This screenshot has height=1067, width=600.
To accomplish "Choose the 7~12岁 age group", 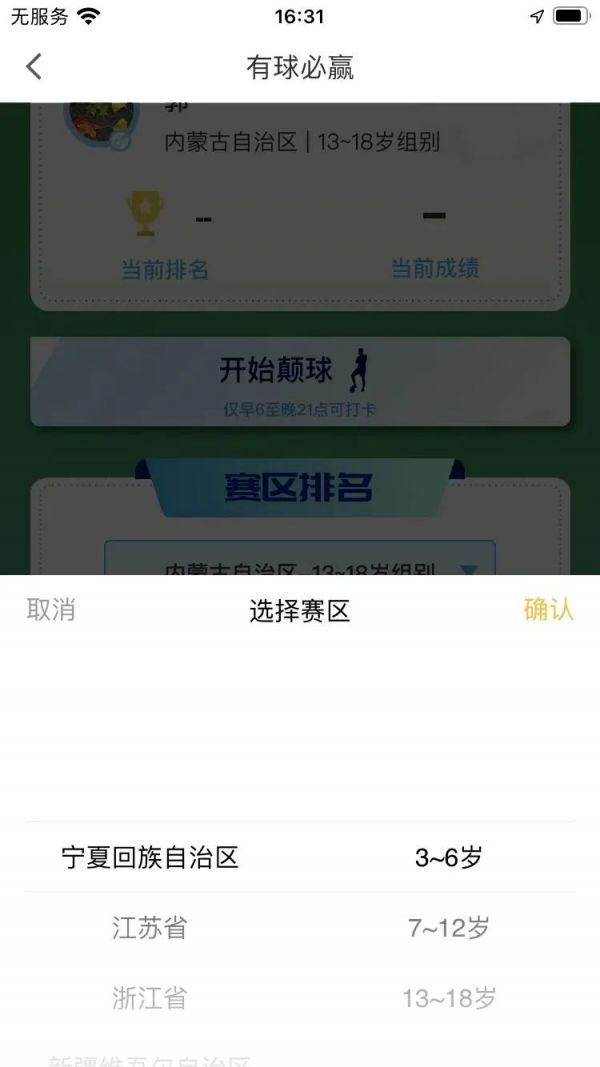I will 449,928.
